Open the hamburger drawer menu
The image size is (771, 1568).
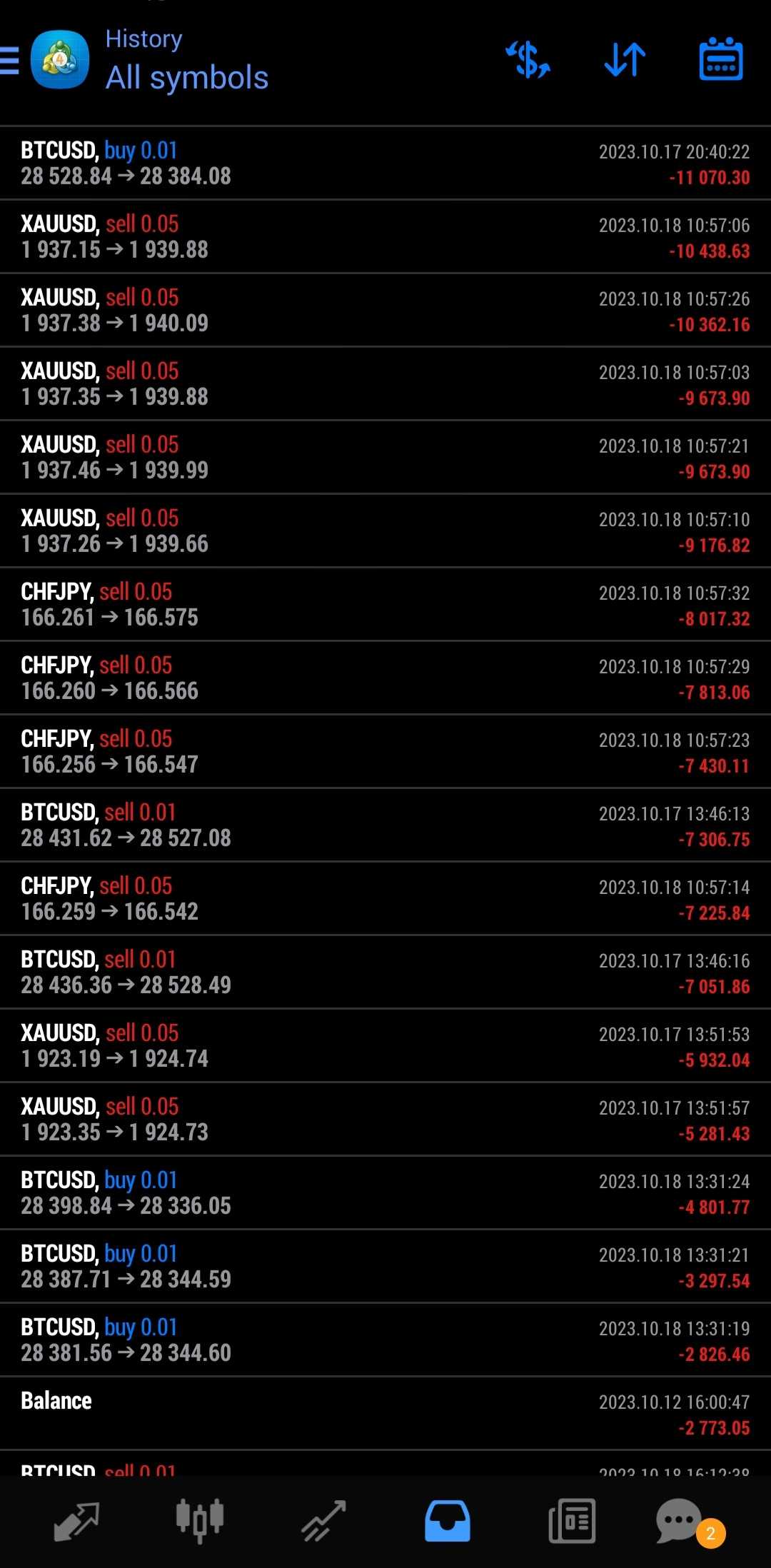click(x=10, y=60)
